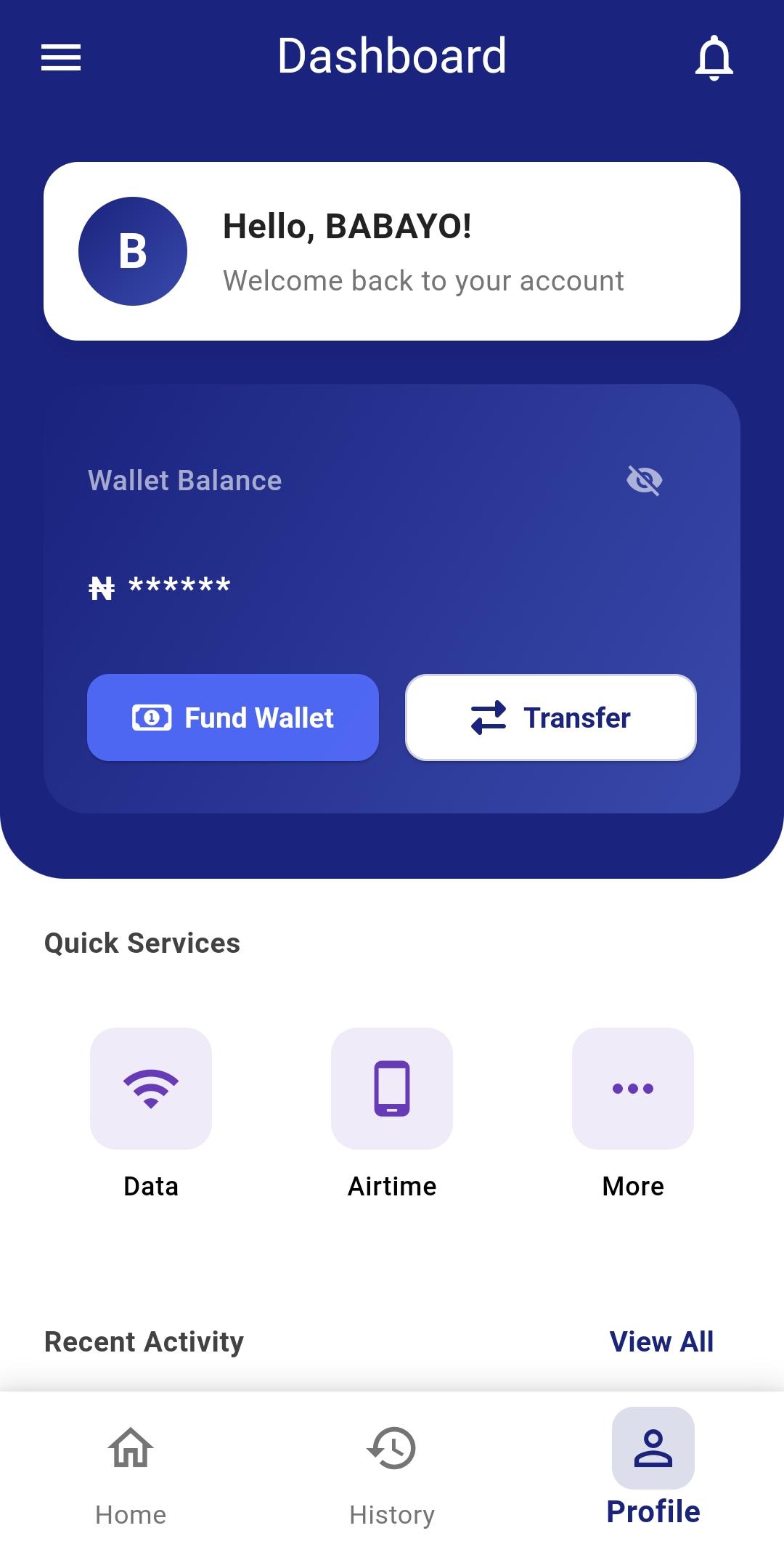Tap the Hello, BABAYO greeting card
Image resolution: width=784 pixels, height=1544 pixels.
(x=392, y=250)
